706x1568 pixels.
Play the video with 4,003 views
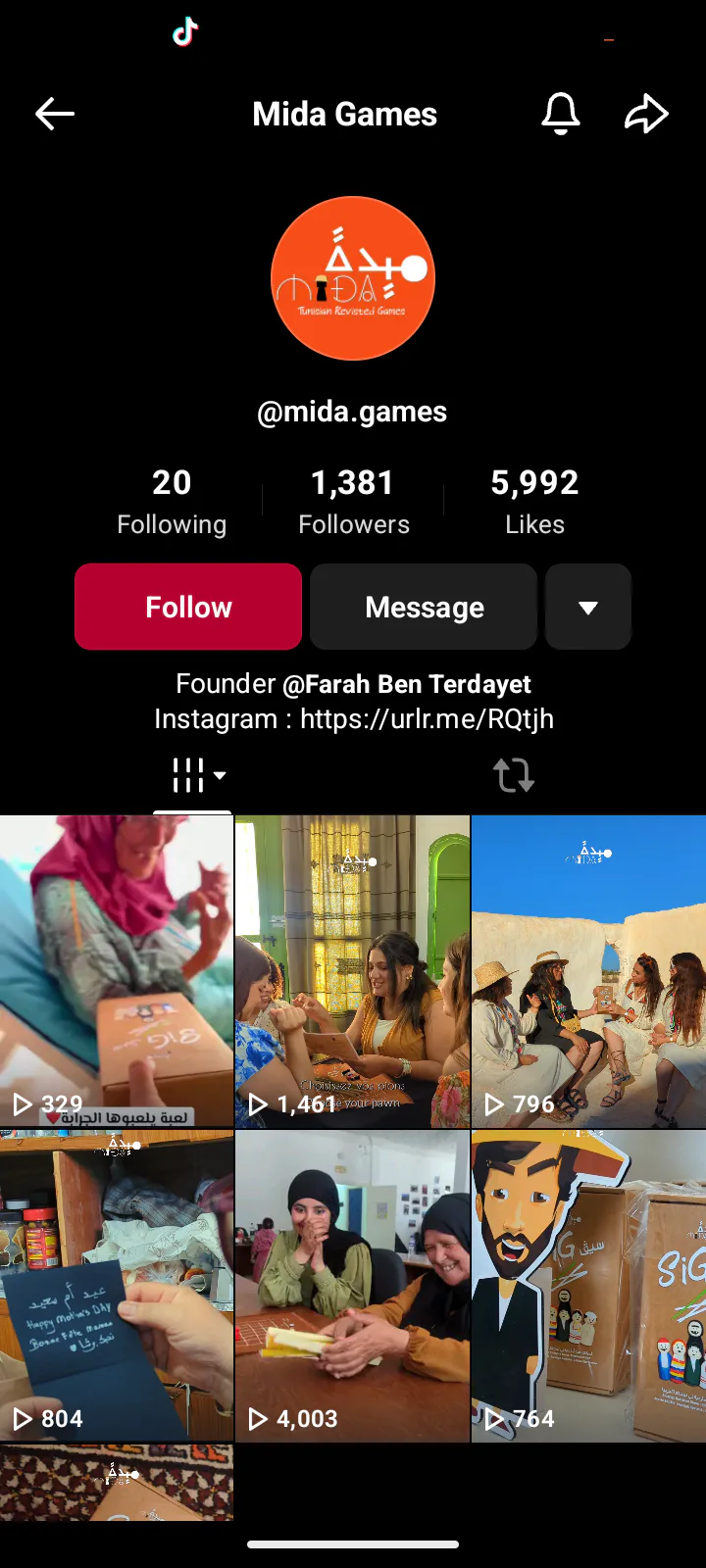352,1285
